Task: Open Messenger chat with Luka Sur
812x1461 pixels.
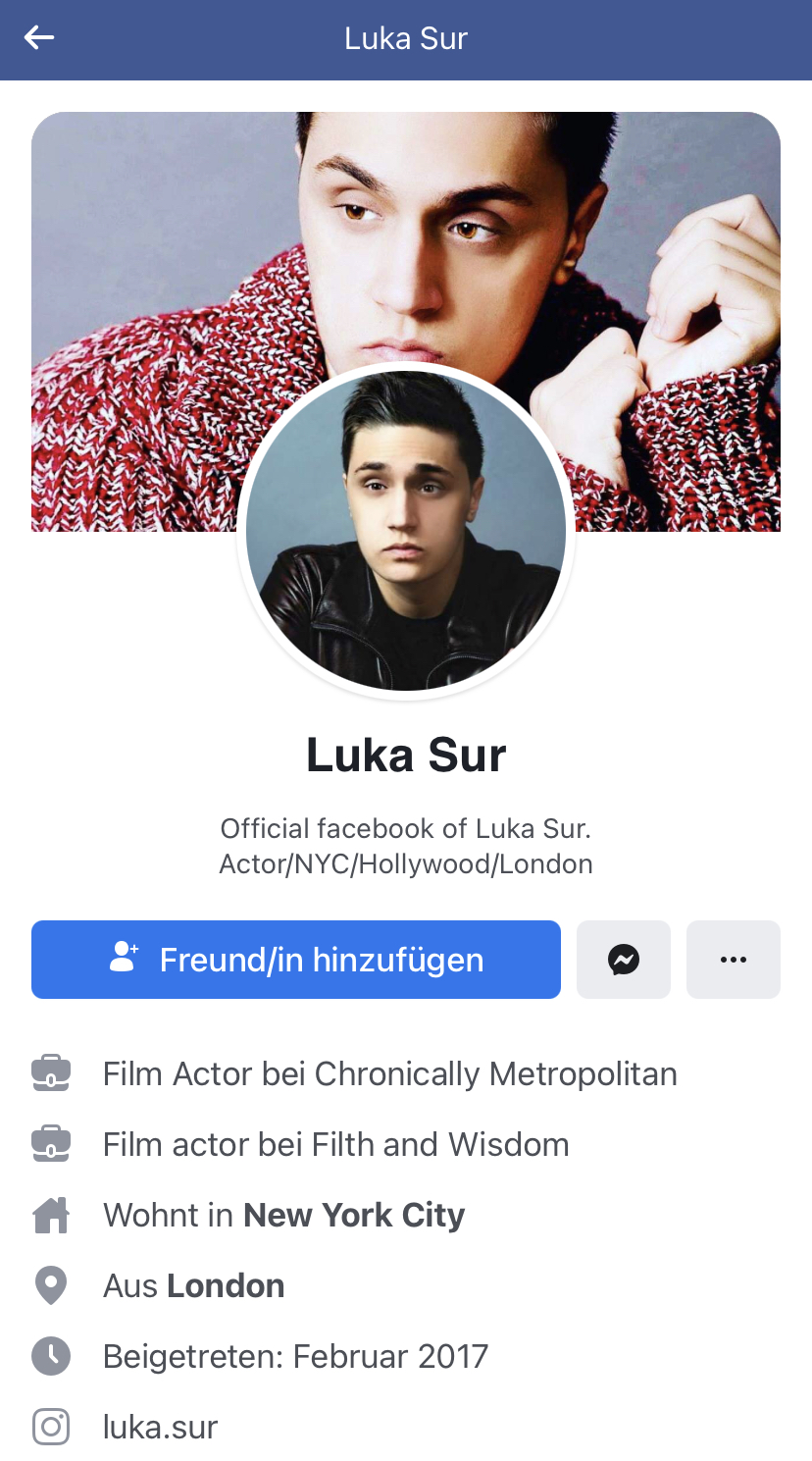Action: (x=624, y=960)
